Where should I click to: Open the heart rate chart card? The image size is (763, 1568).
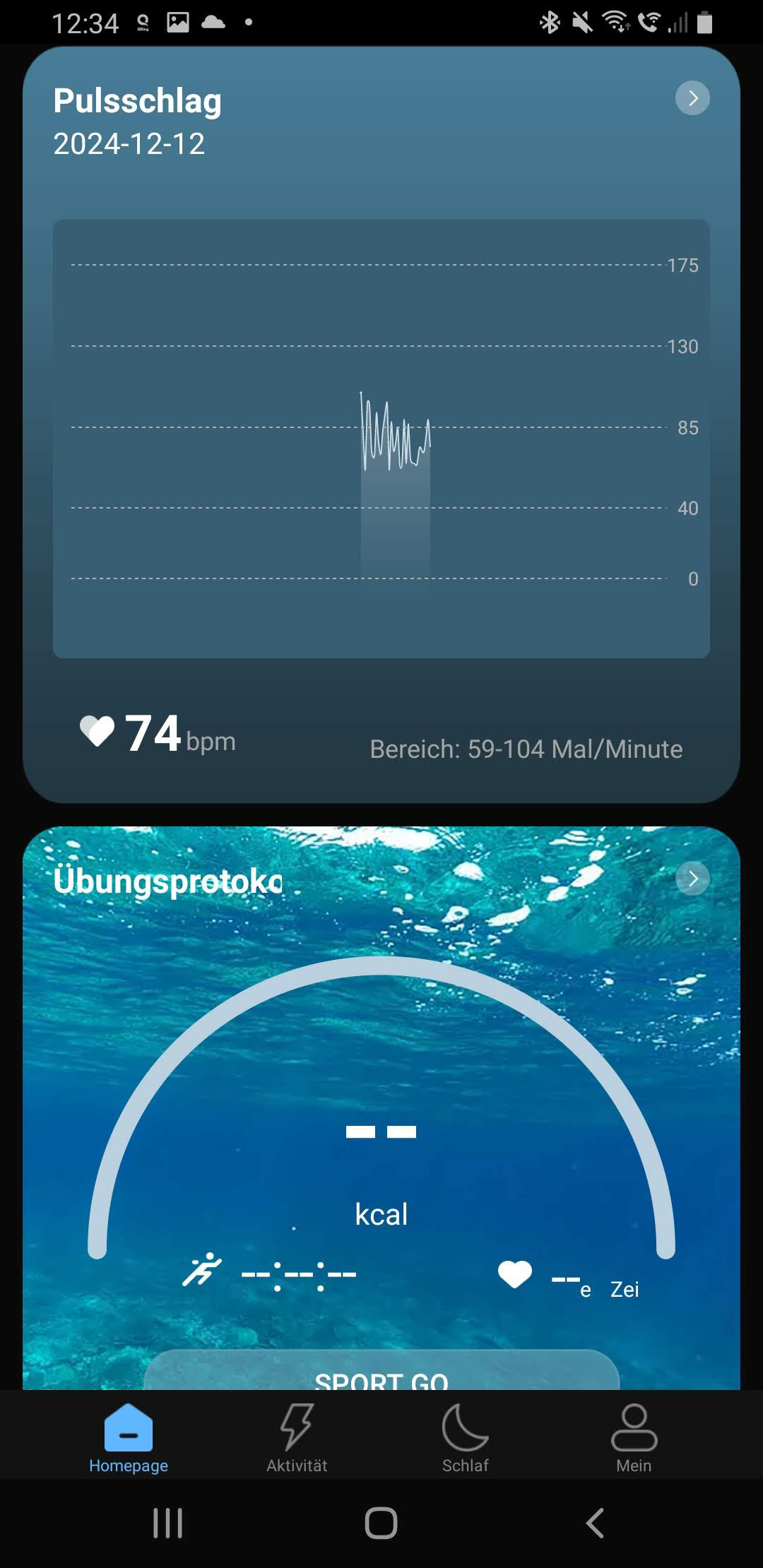coord(381,438)
